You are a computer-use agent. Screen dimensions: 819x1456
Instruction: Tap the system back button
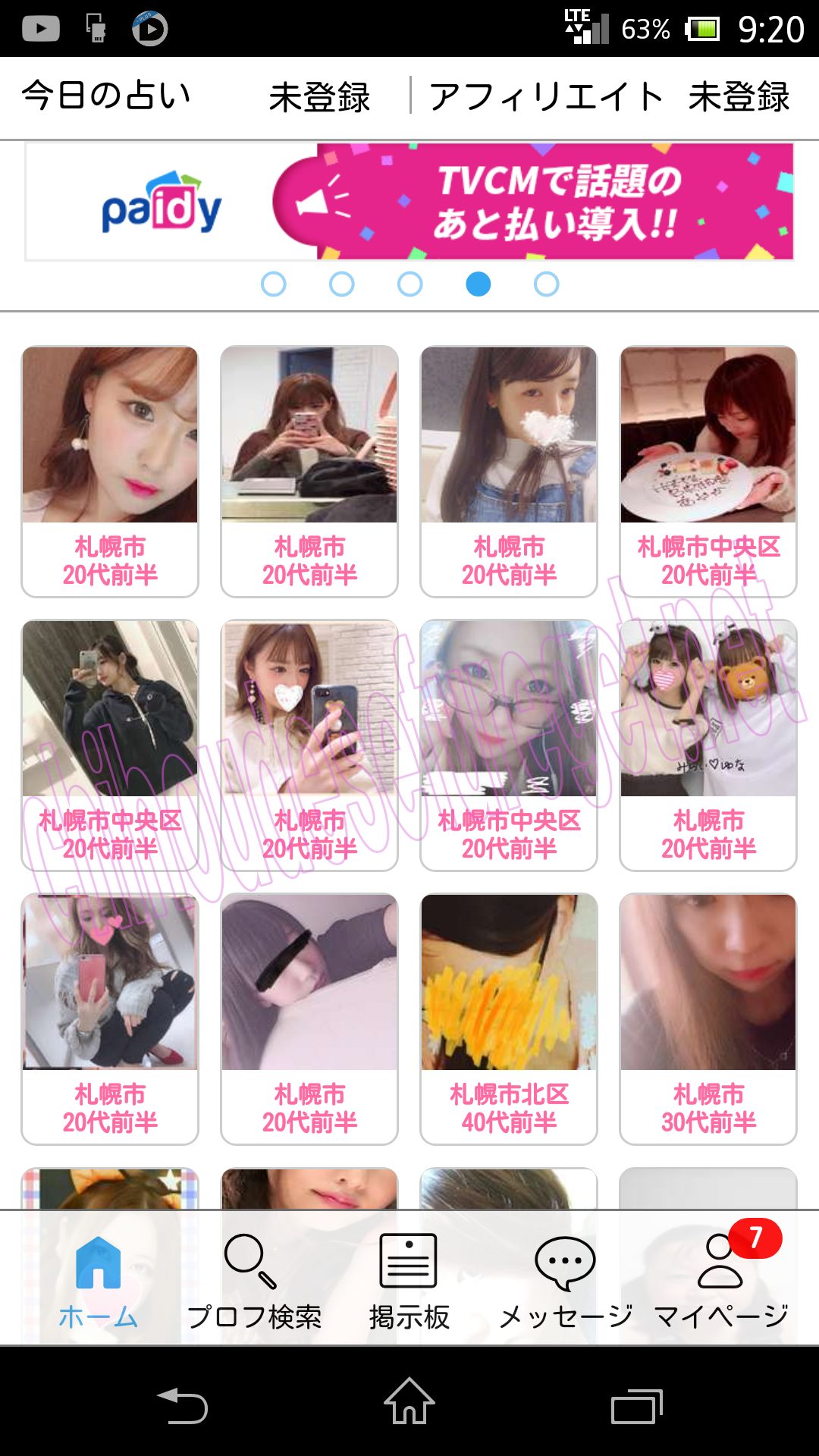(x=182, y=1405)
